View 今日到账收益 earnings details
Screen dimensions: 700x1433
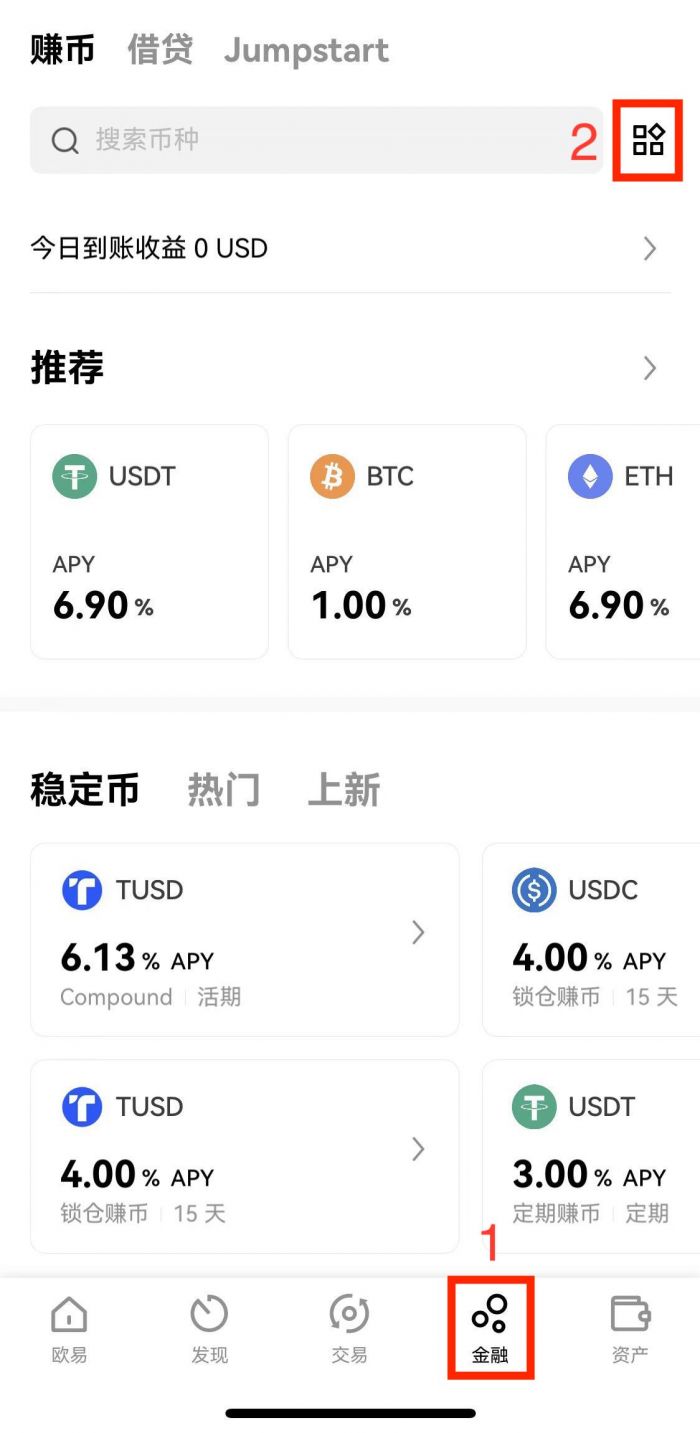coord(350,248)
